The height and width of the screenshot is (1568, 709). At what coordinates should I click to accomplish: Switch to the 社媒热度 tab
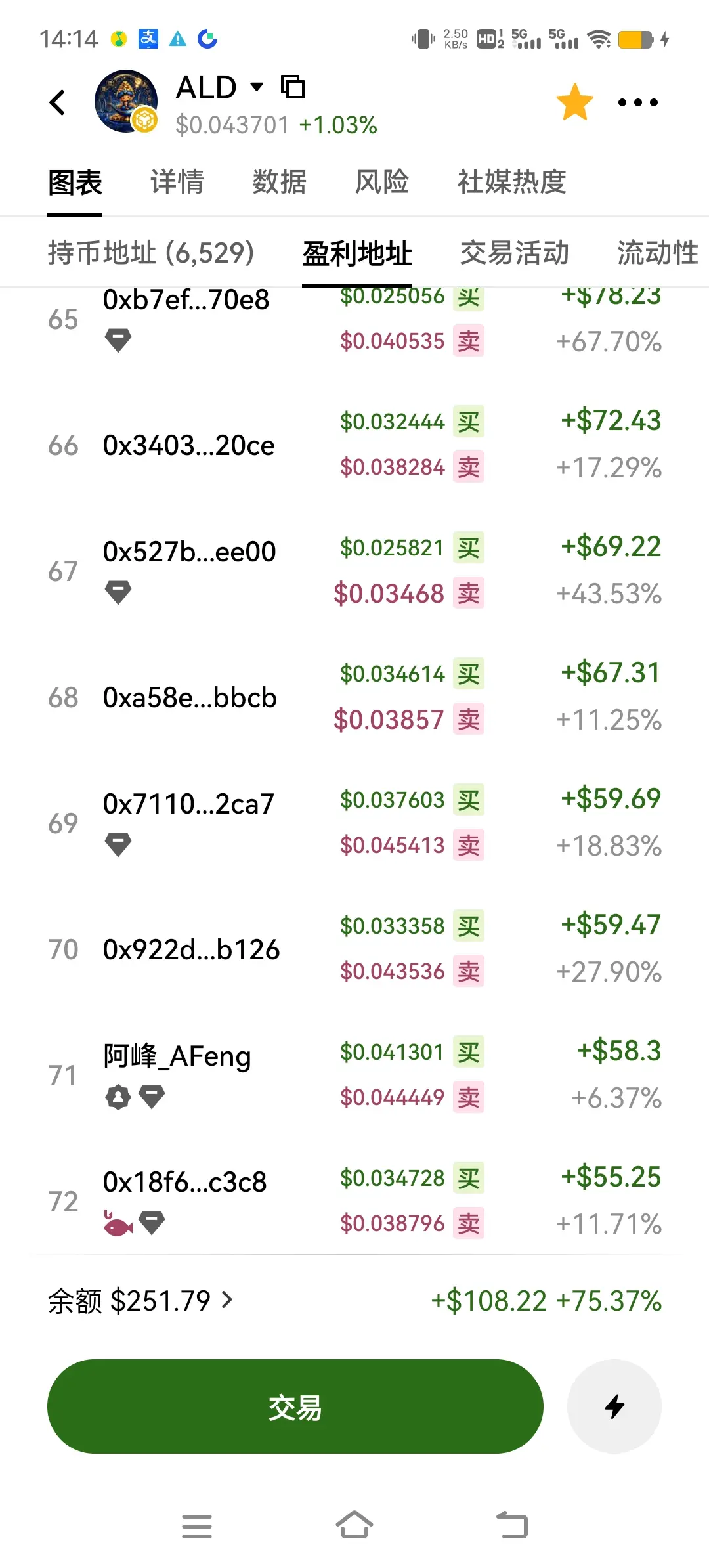512,182
